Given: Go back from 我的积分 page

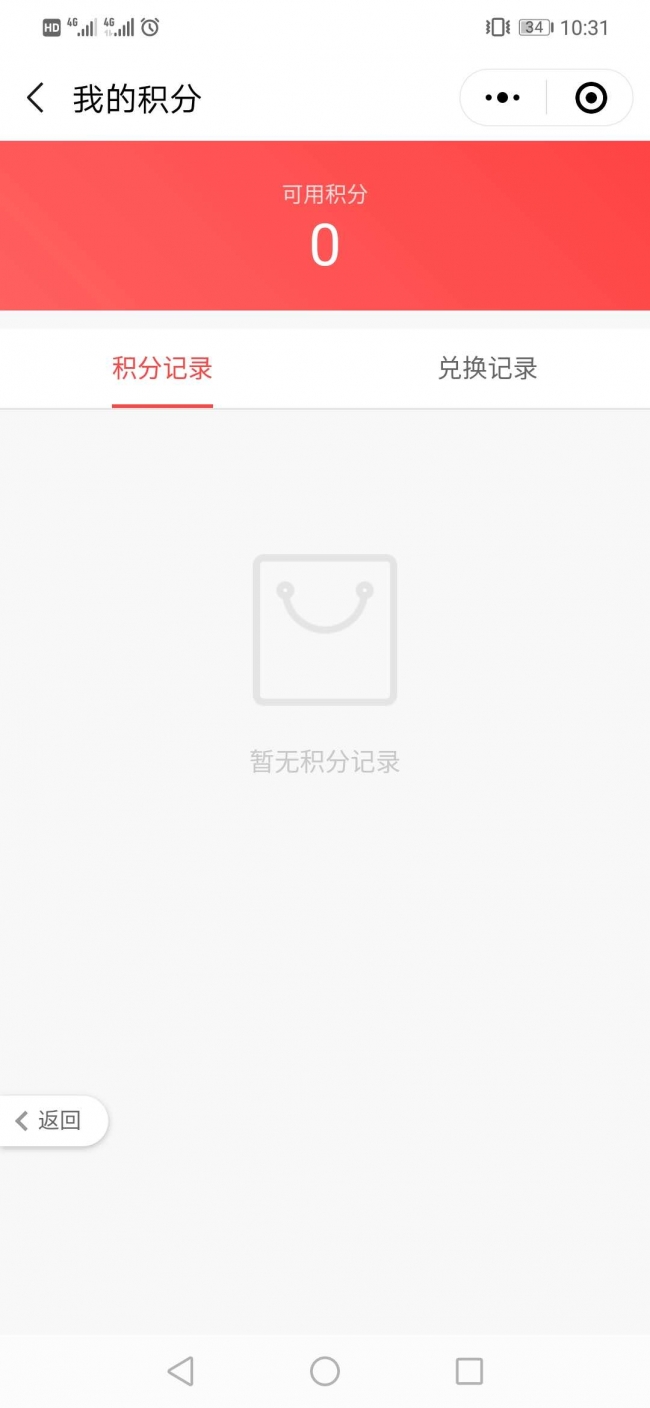Looking at the screenshot, I should point(36,98).
